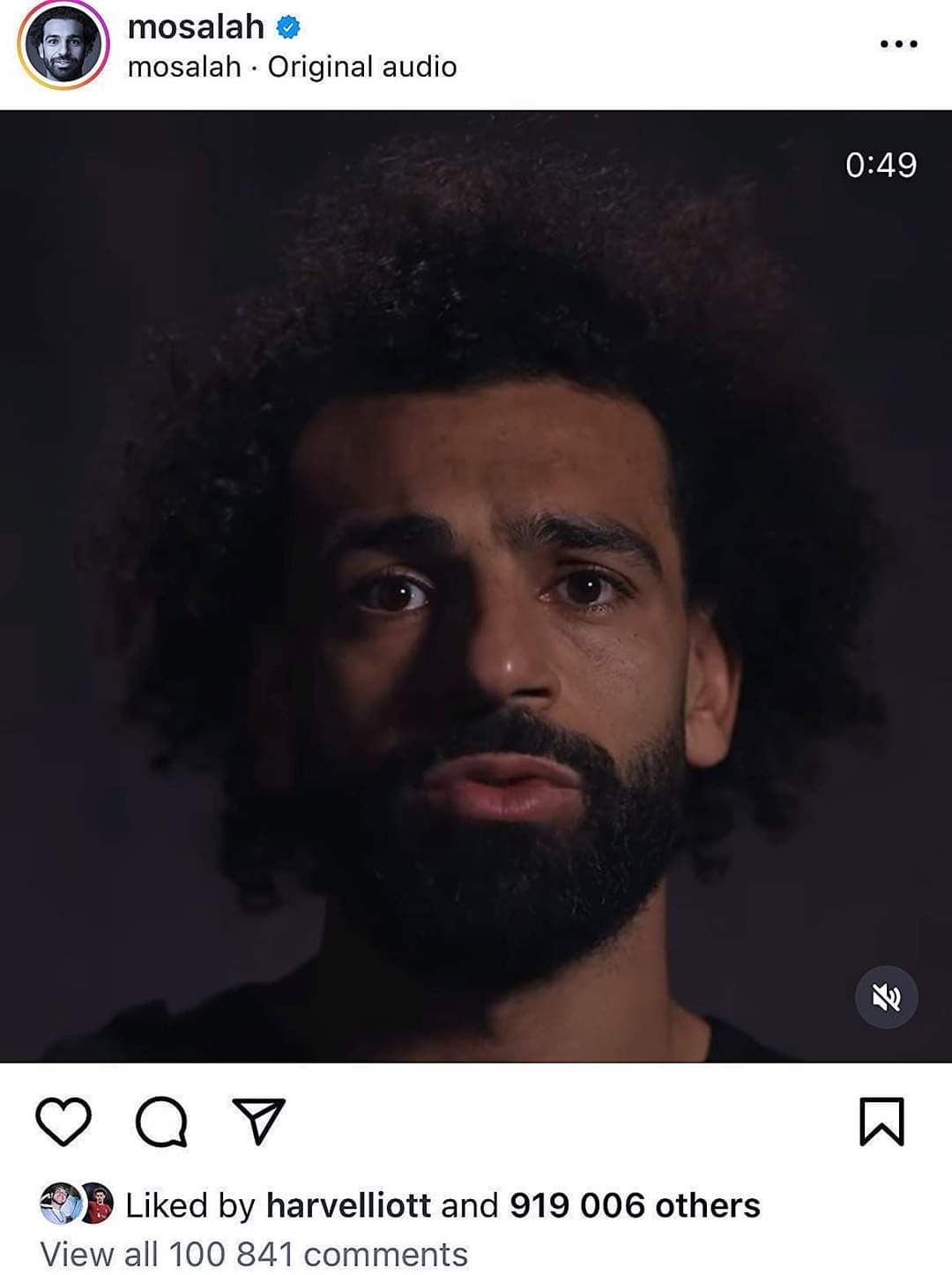Open the mosalah username profile link

point(196,26)
